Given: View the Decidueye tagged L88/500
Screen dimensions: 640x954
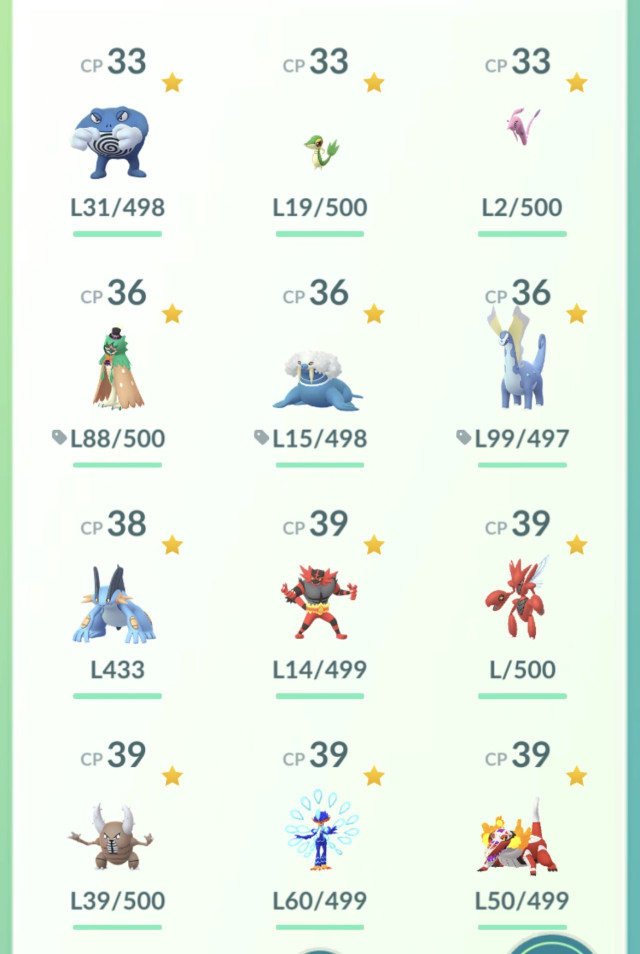Looking at the screenshot, I should pyautogui.click(x=117, y=370).
